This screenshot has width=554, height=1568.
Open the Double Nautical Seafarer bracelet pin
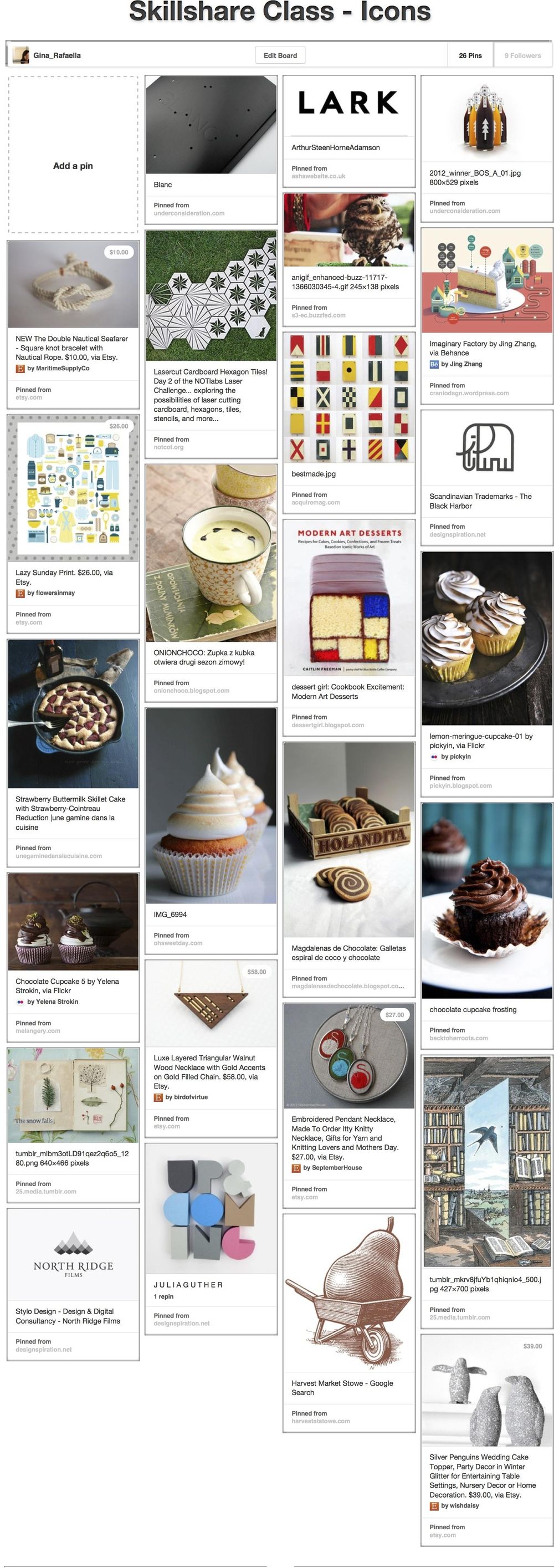pos(73,284)
